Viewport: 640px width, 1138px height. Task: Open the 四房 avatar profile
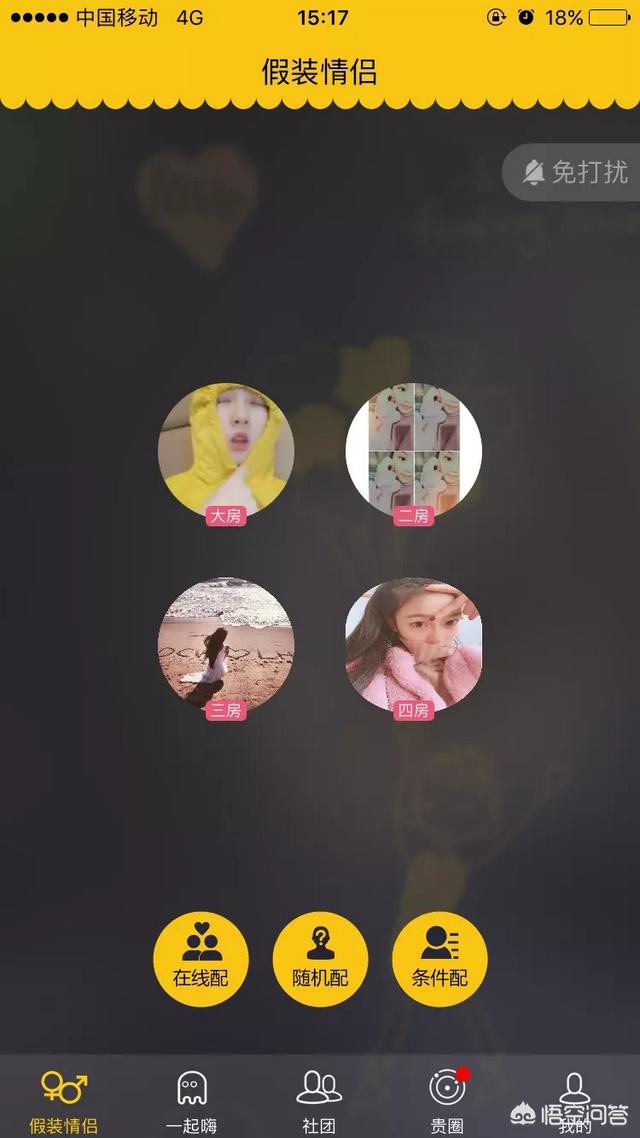413,644
